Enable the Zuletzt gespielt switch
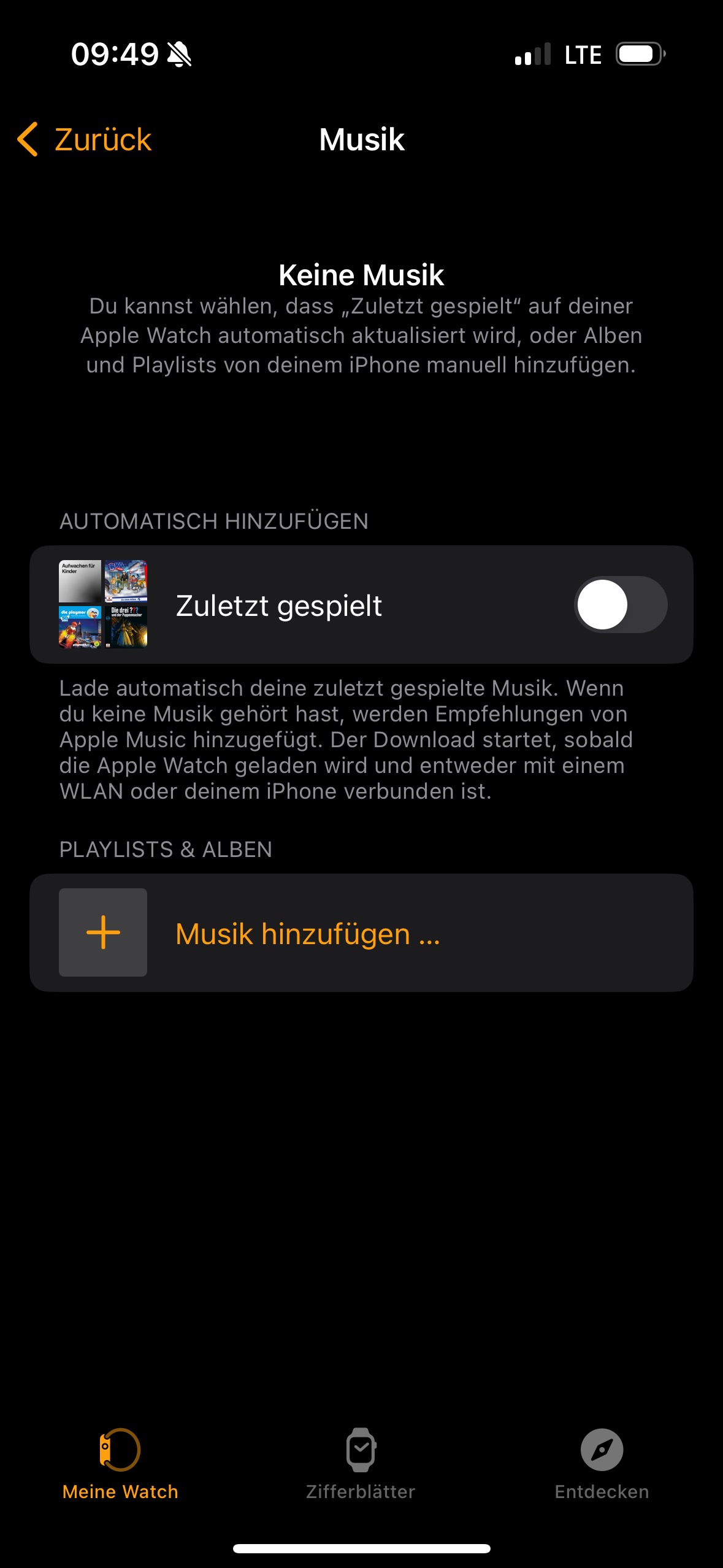 click(621, 605)
